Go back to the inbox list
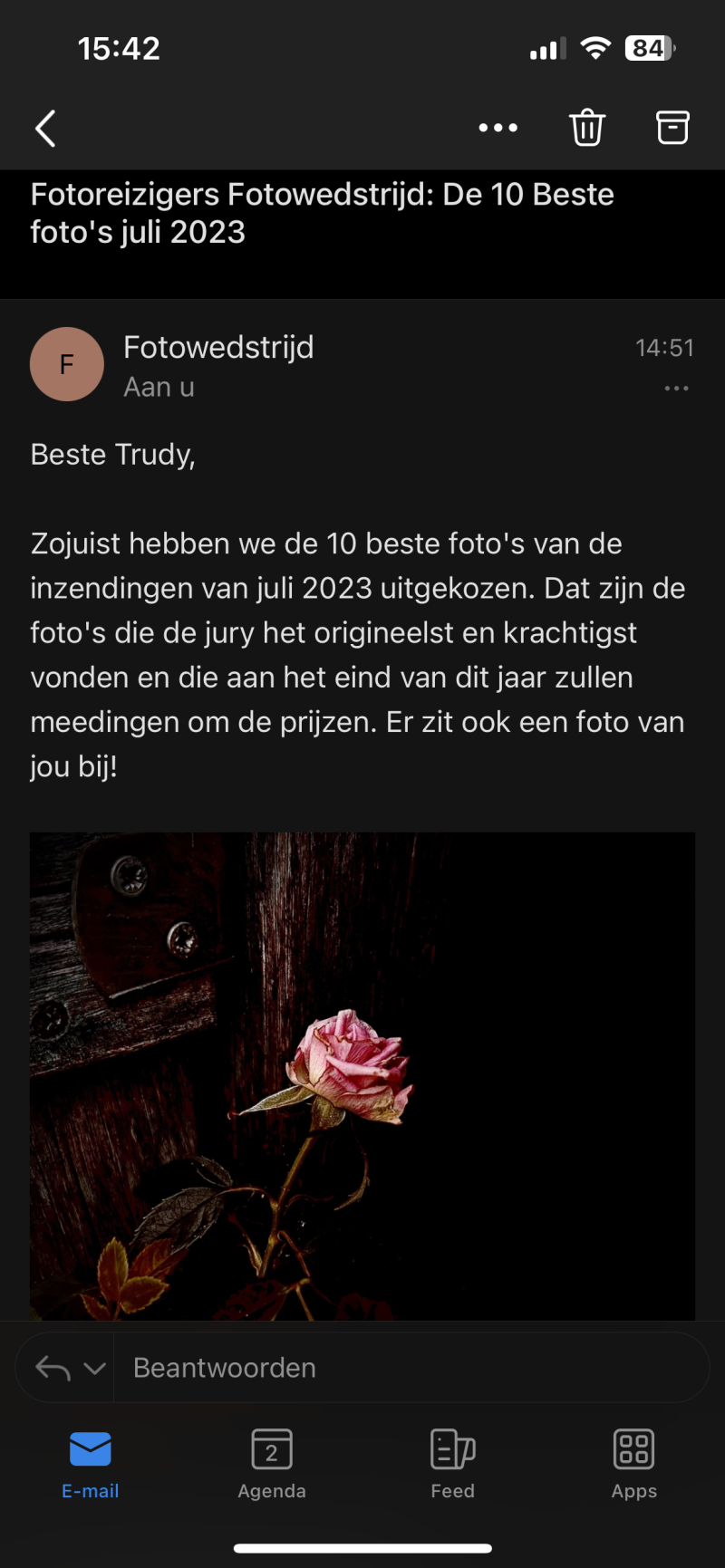The width and height of the screenshot is (725, 1568). 45,129
